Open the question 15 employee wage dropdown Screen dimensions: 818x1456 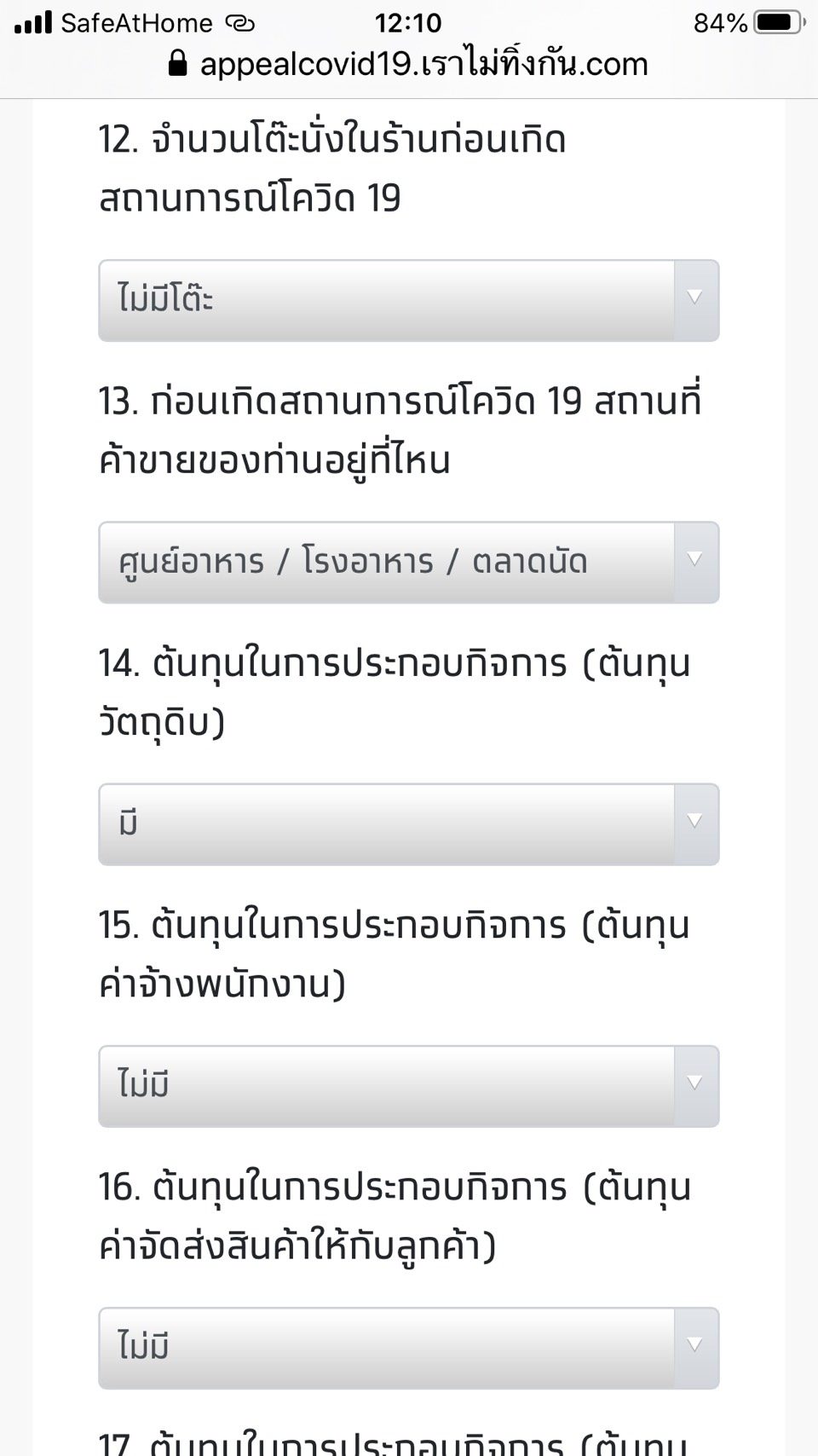tap(409, 1085)
